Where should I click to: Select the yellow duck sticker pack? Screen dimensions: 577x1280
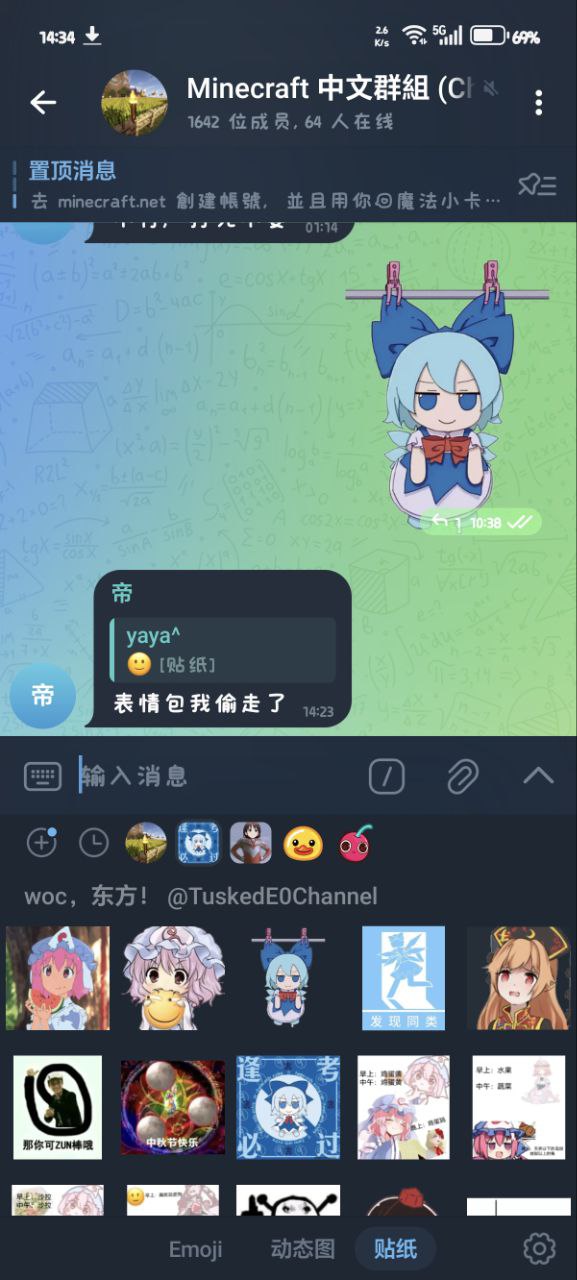(302, 843)
